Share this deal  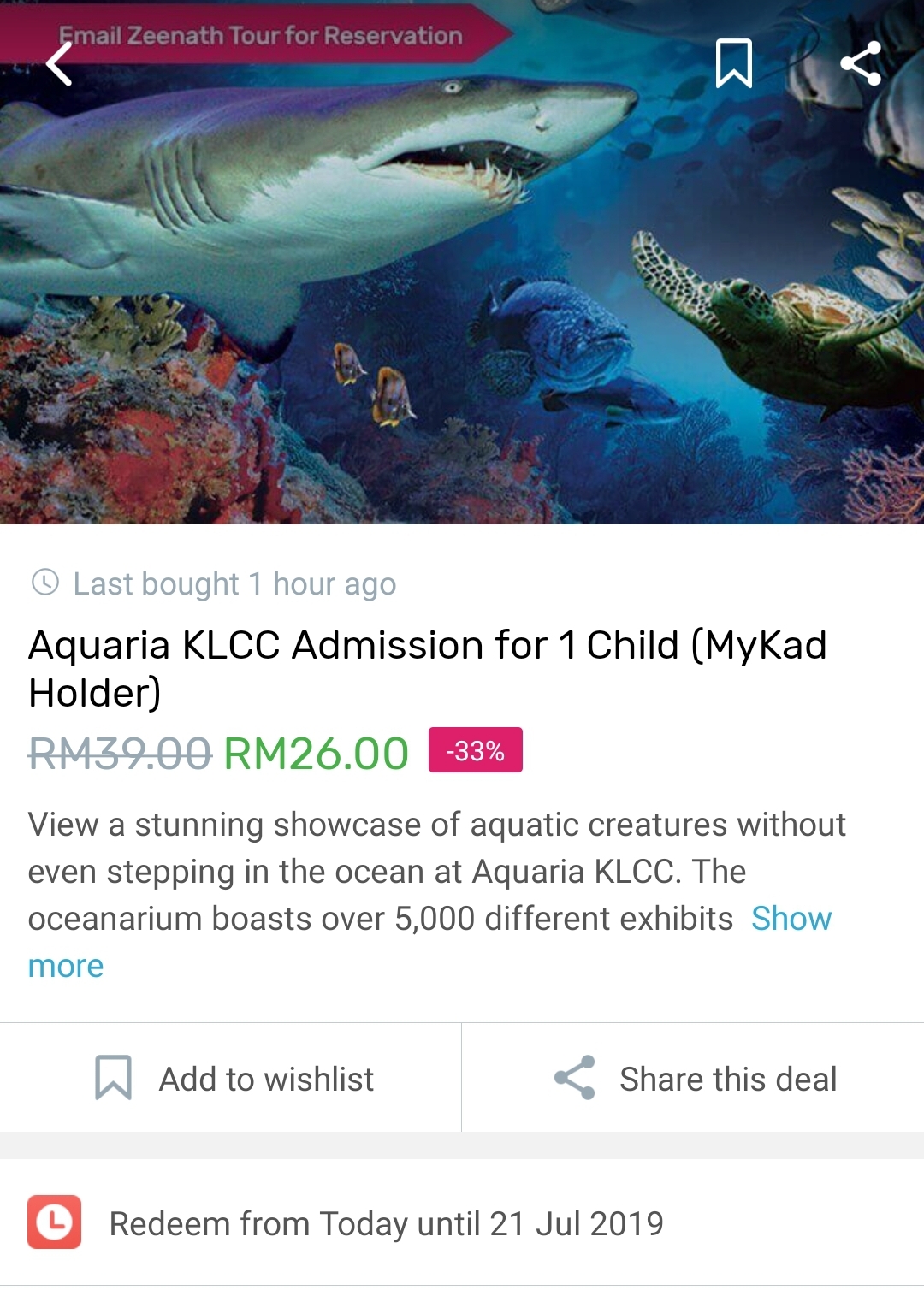tap(693, 1078)
